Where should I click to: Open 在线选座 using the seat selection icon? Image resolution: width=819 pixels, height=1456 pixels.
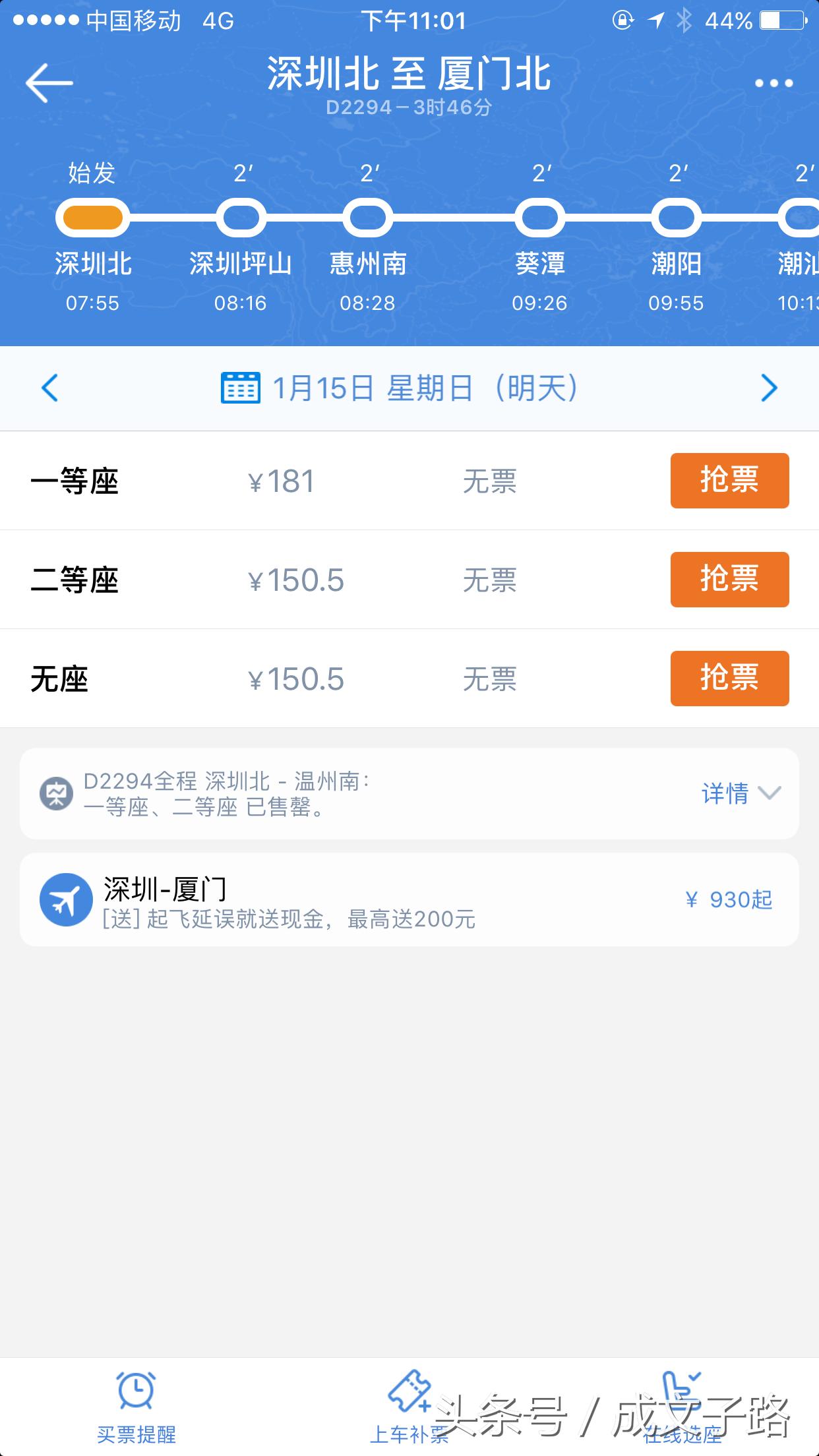[x=679, y=1388]
